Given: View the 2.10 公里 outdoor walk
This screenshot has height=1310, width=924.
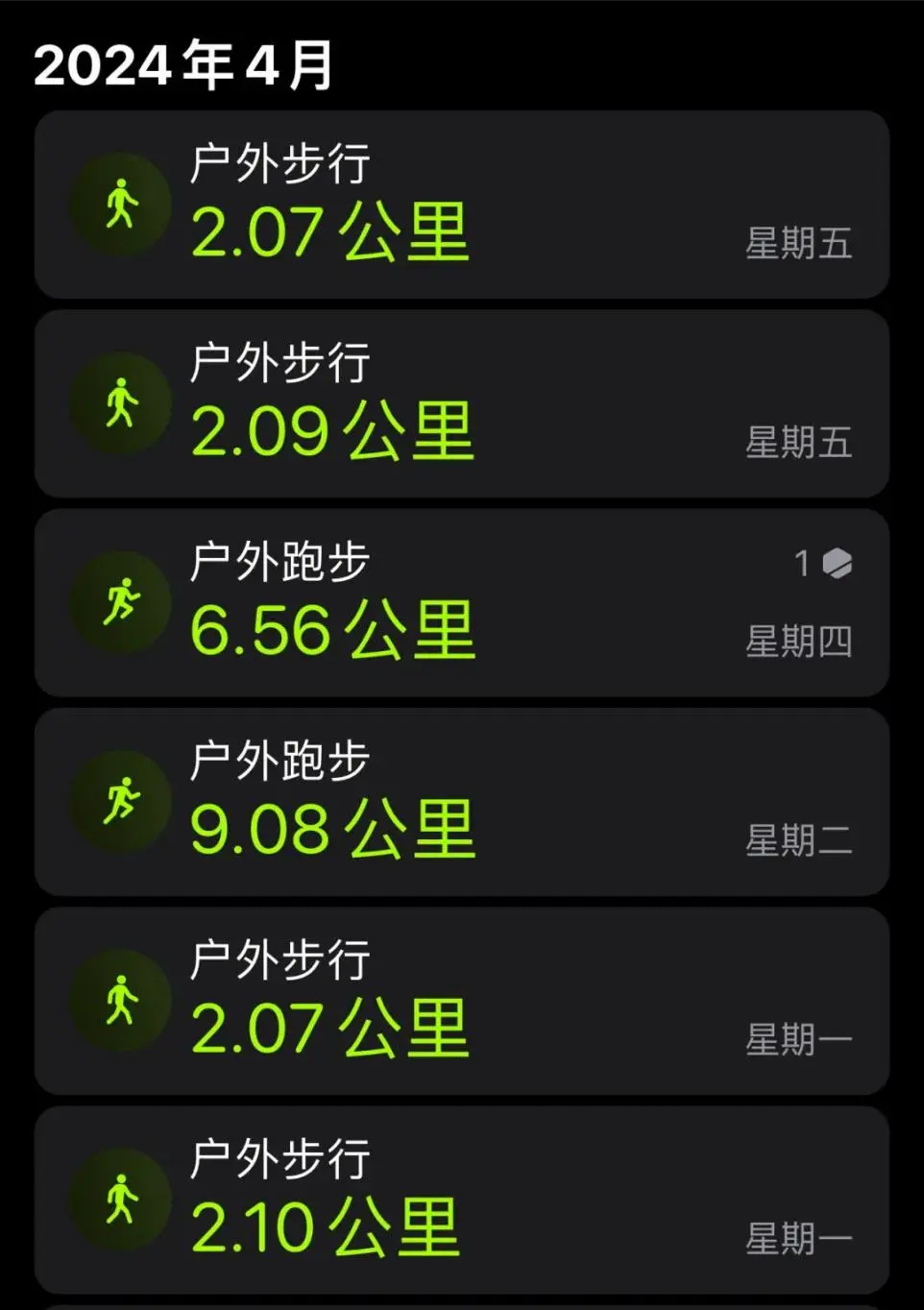Looking at the screenshot, I should pyautogui.click(x=461, y=1200).
